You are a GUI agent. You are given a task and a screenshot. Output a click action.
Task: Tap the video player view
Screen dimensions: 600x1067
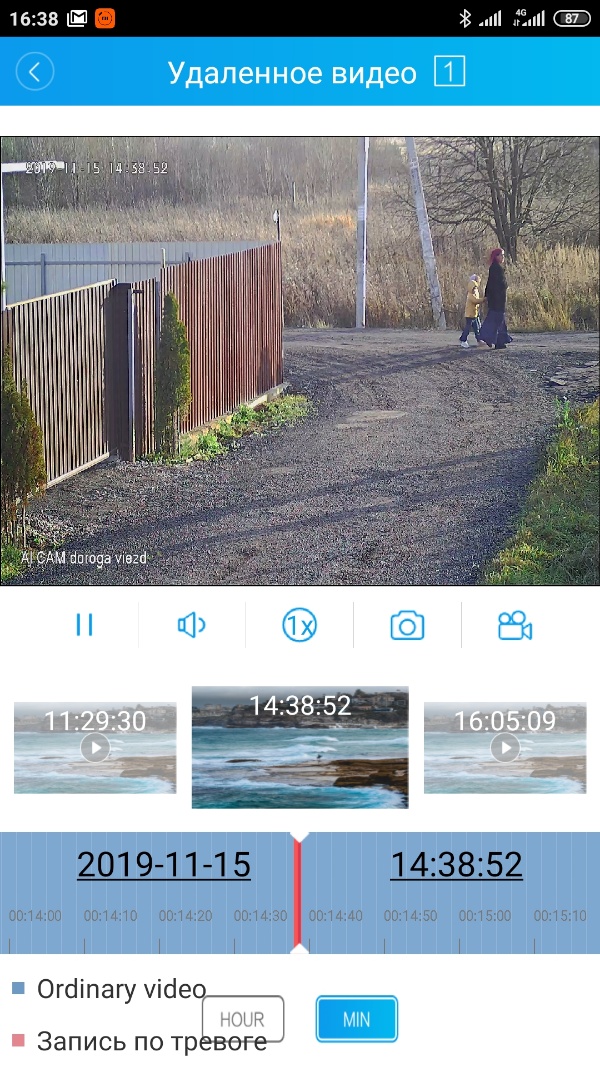click(x=300, y=360)
